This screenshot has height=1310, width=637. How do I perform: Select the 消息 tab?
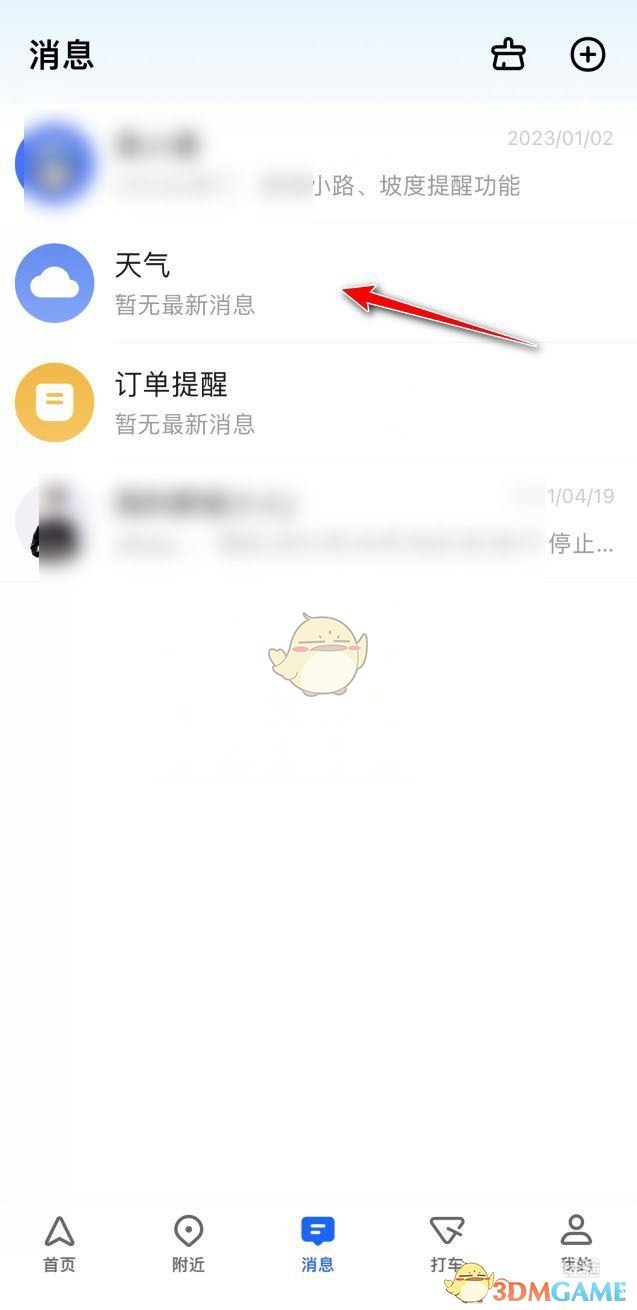(x=318, y=1244)
